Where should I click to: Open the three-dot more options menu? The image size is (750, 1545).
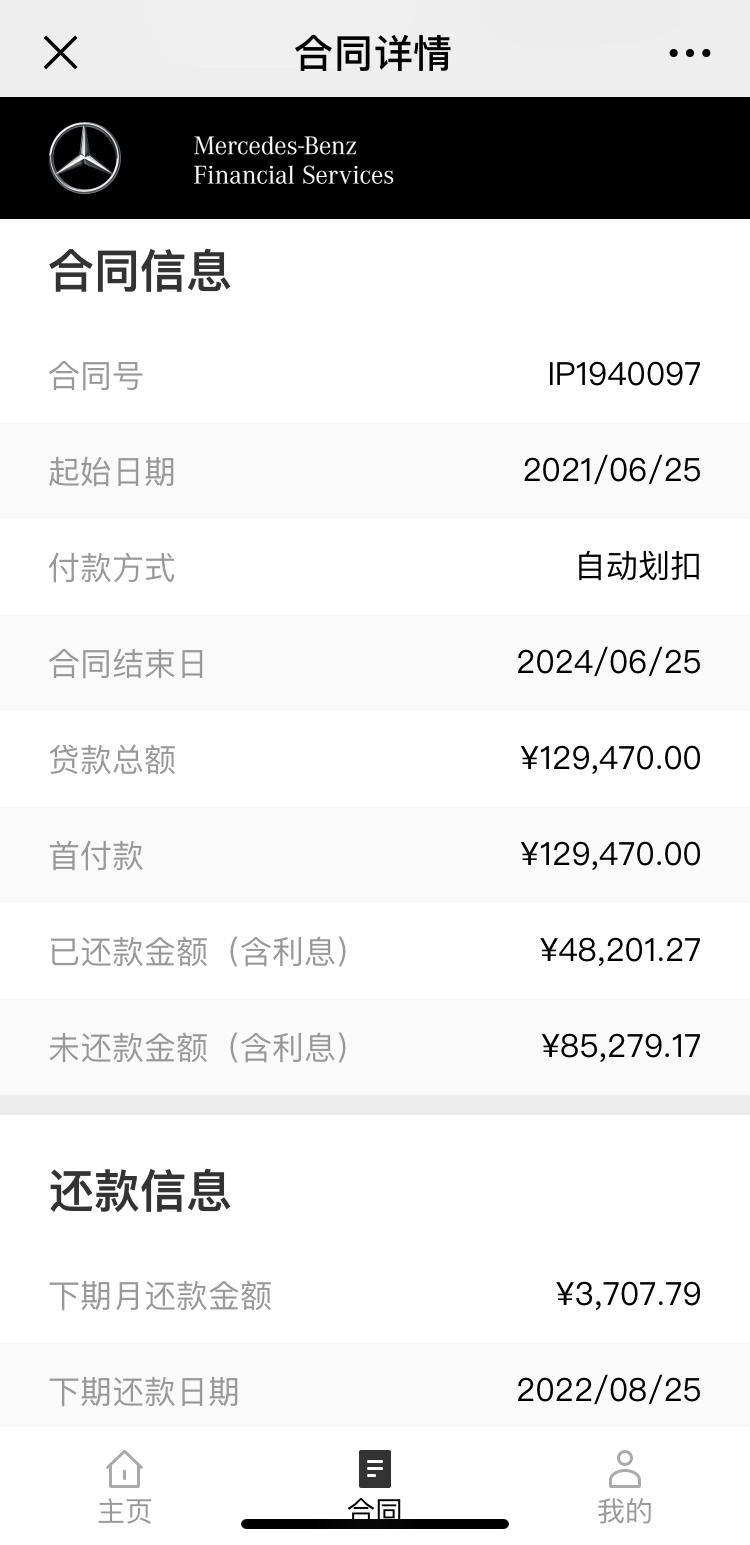point(690,53)
